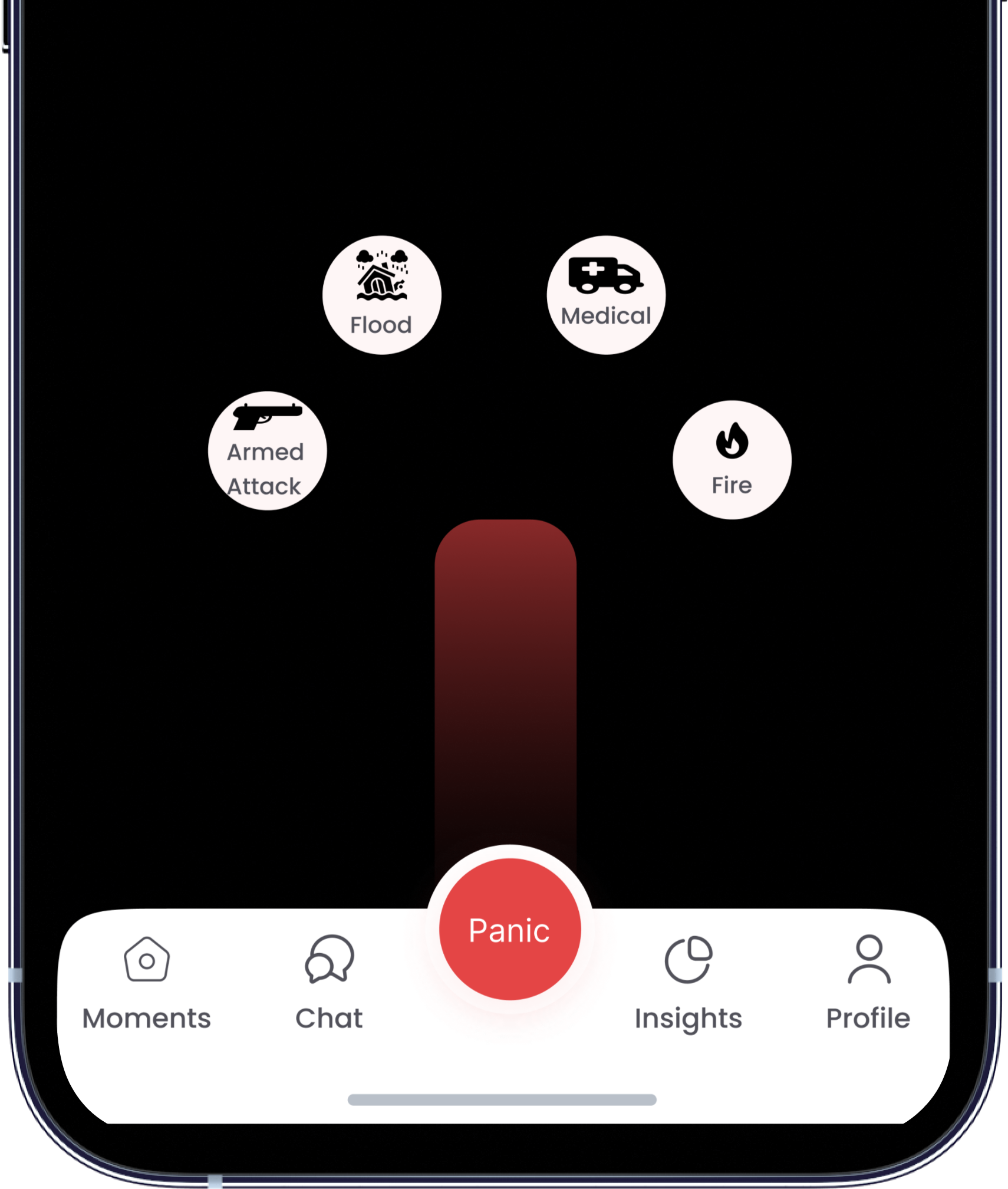Go to the Insights tab
Screen dimensions: 1008x1189
click(x=688, y=981)
